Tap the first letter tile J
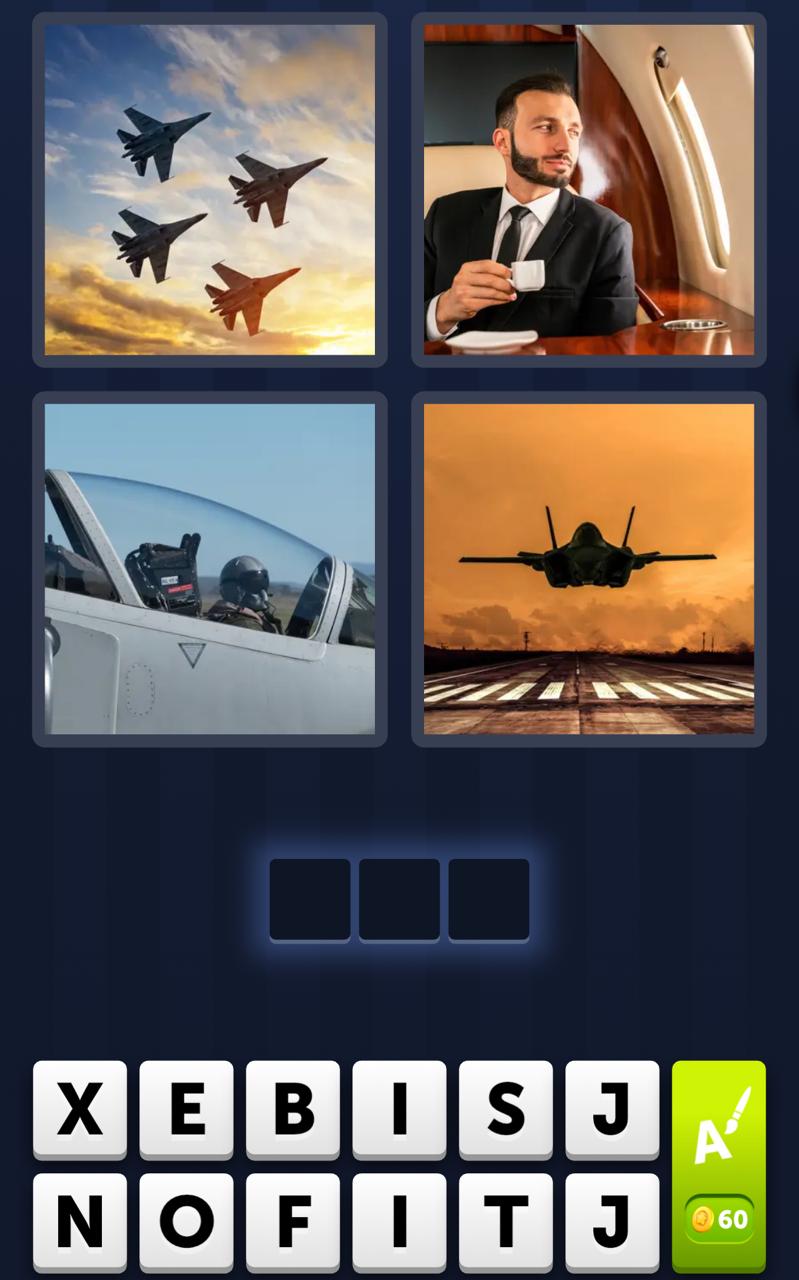Image resolution: width=799 pixels, height=1280 pixels. pyautogui.click(x=610, y=1112)
